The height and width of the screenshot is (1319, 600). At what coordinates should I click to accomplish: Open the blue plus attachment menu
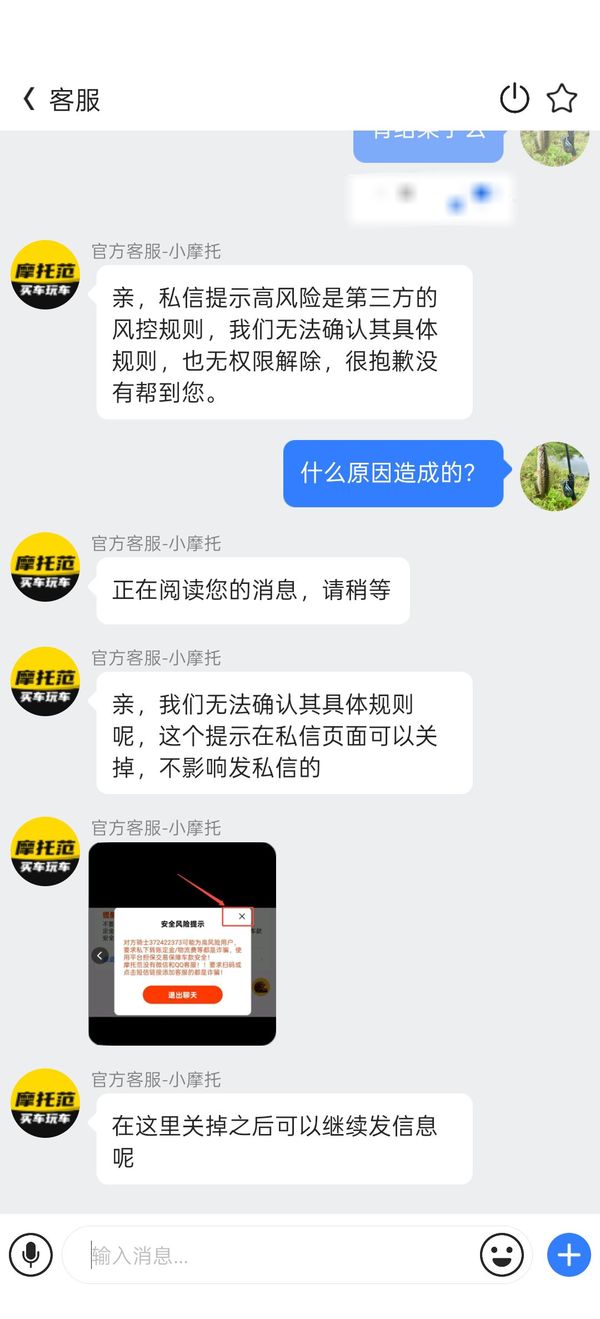point(569,1254)
